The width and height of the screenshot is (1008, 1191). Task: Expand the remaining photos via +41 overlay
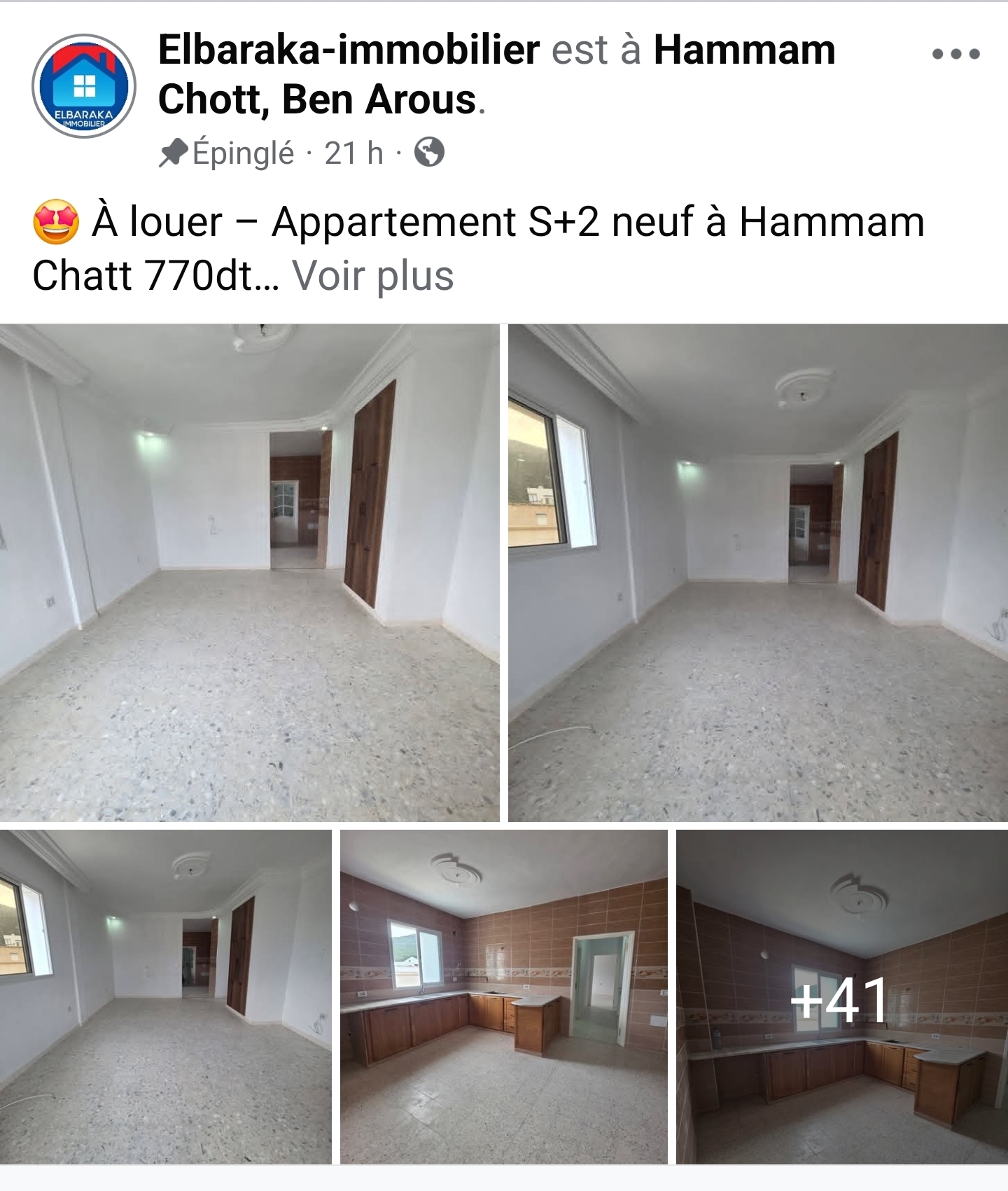[843, 996]
